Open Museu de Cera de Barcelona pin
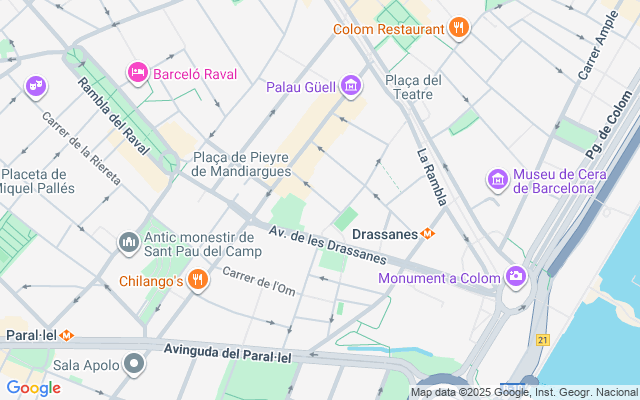The width and height of the screenshot is (640, 400). pyautogui.click(x=498, y=180)
